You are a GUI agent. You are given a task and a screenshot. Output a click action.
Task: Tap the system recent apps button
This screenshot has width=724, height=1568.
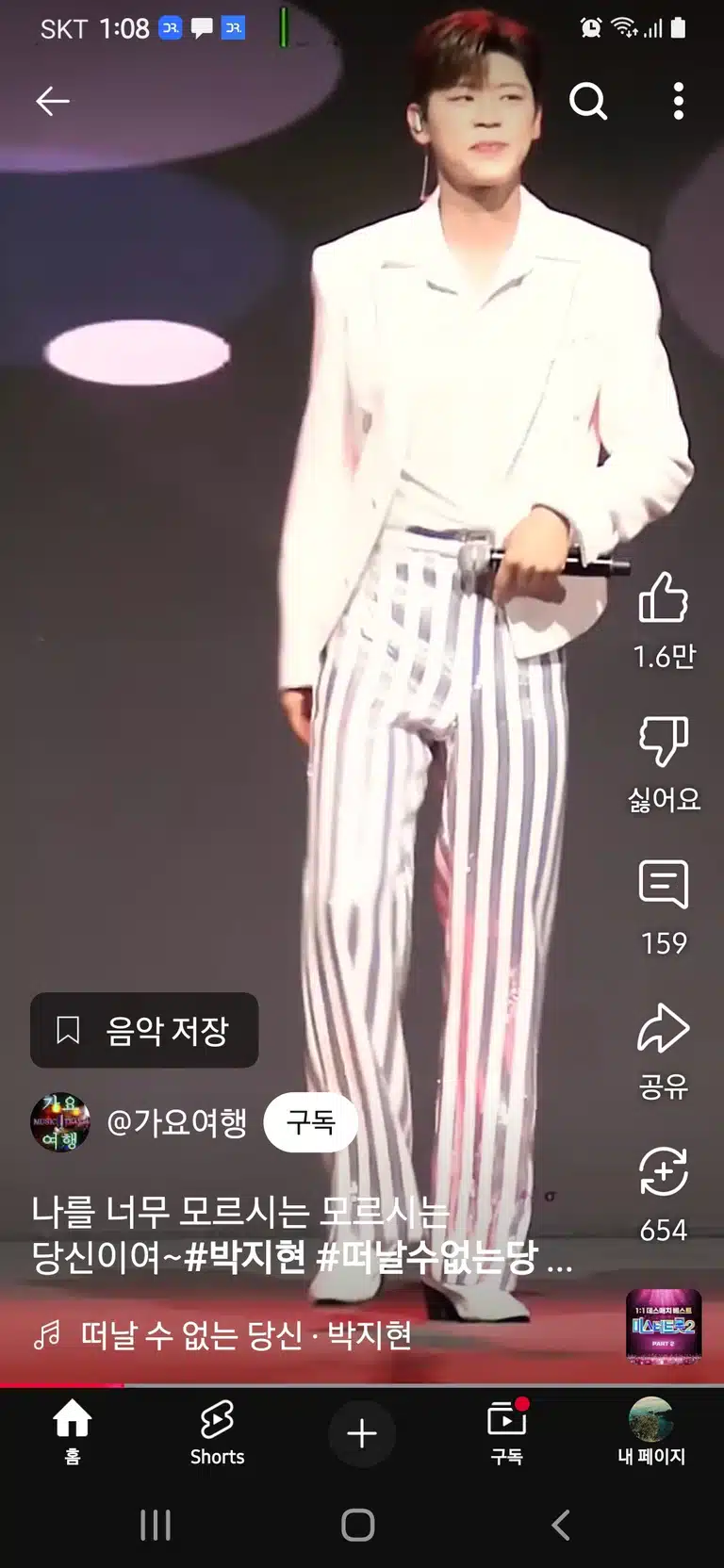click(x=156, y=1525)
